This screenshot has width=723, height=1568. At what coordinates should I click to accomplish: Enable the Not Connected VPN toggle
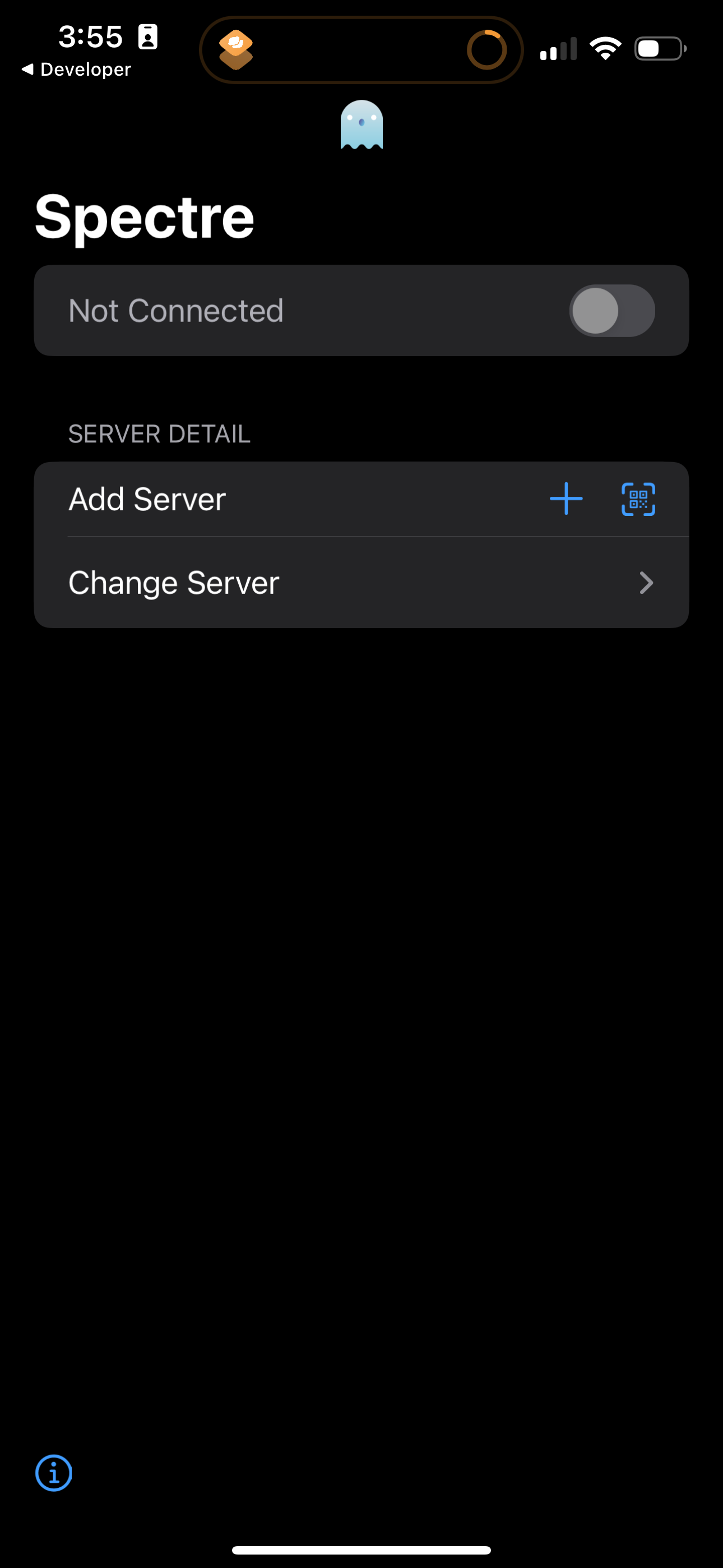point(610,311)
